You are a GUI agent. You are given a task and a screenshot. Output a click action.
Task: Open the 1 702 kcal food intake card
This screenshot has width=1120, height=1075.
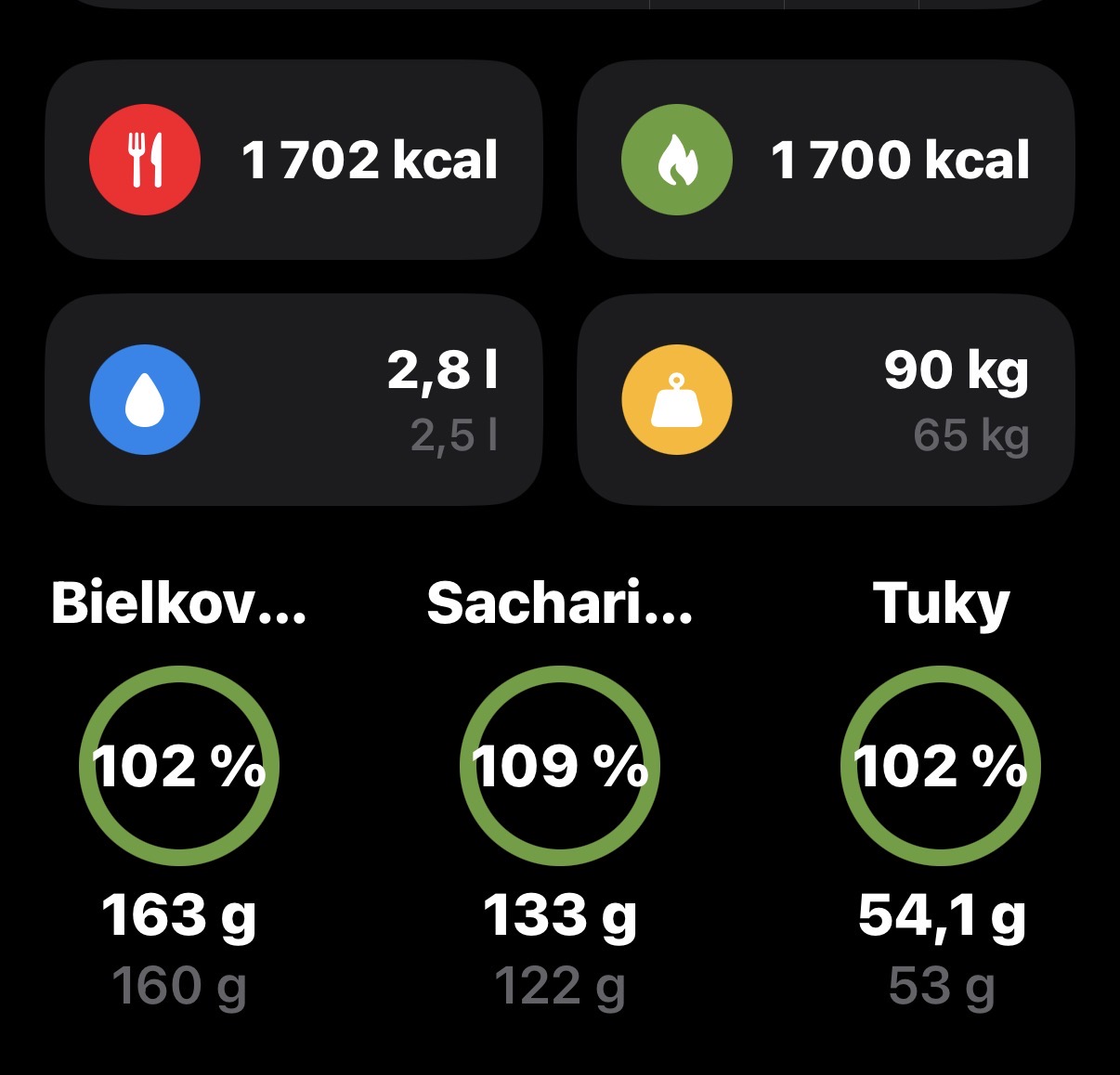click(293, 160)
